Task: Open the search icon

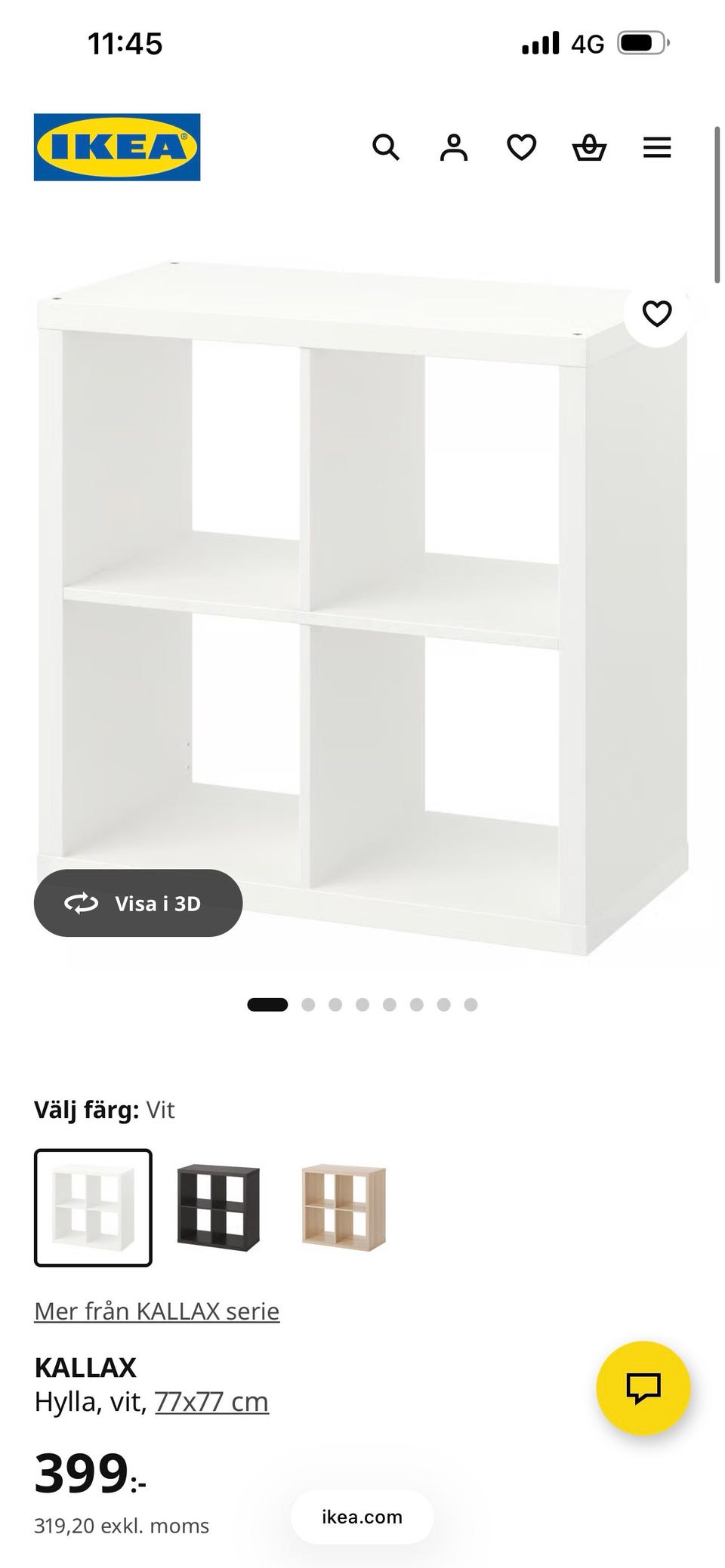Action: tap(387, 147)
